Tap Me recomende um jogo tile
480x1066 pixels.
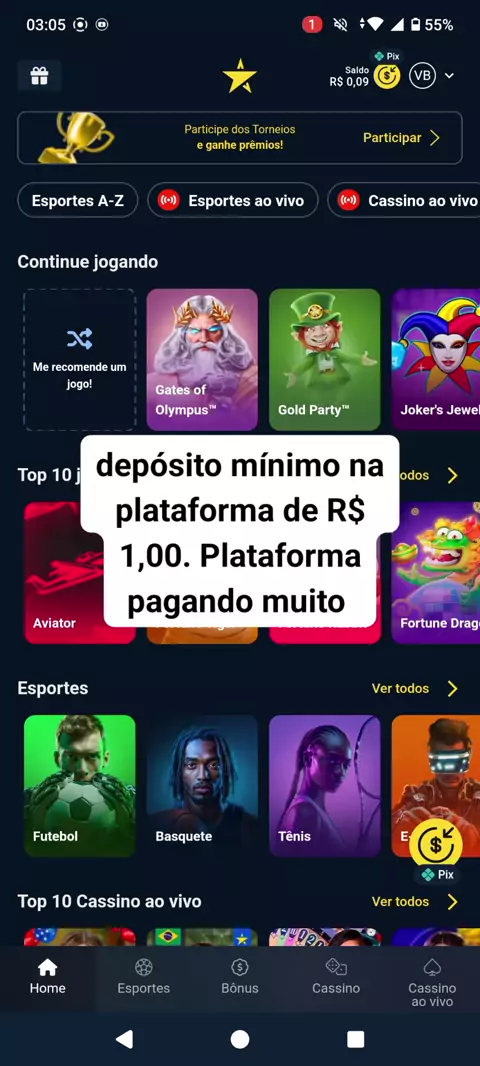pyautogui.click(x=80, y=360)
